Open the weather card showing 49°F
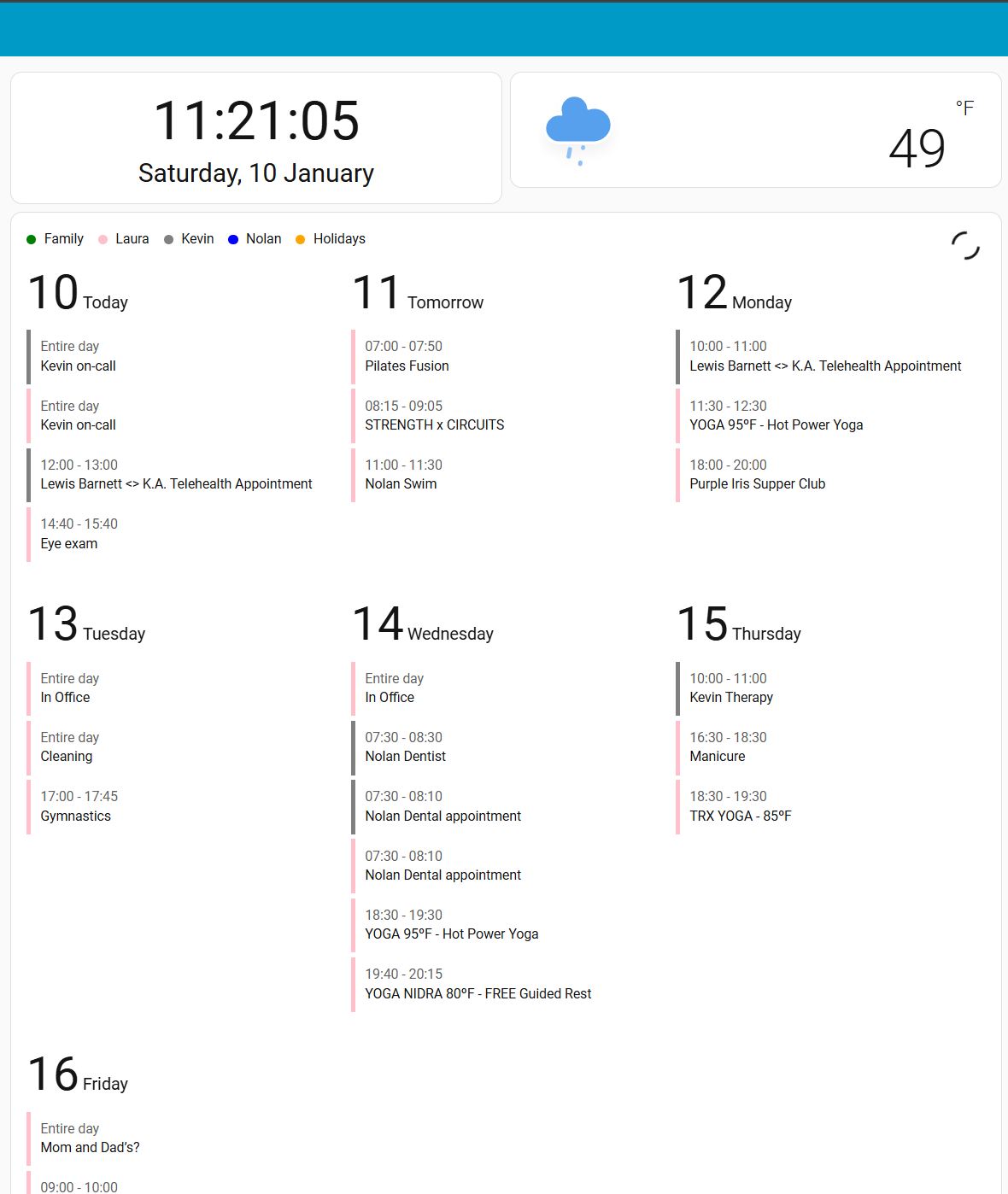The width and height of the screenshot is (1008, 1194). (755, 131)
